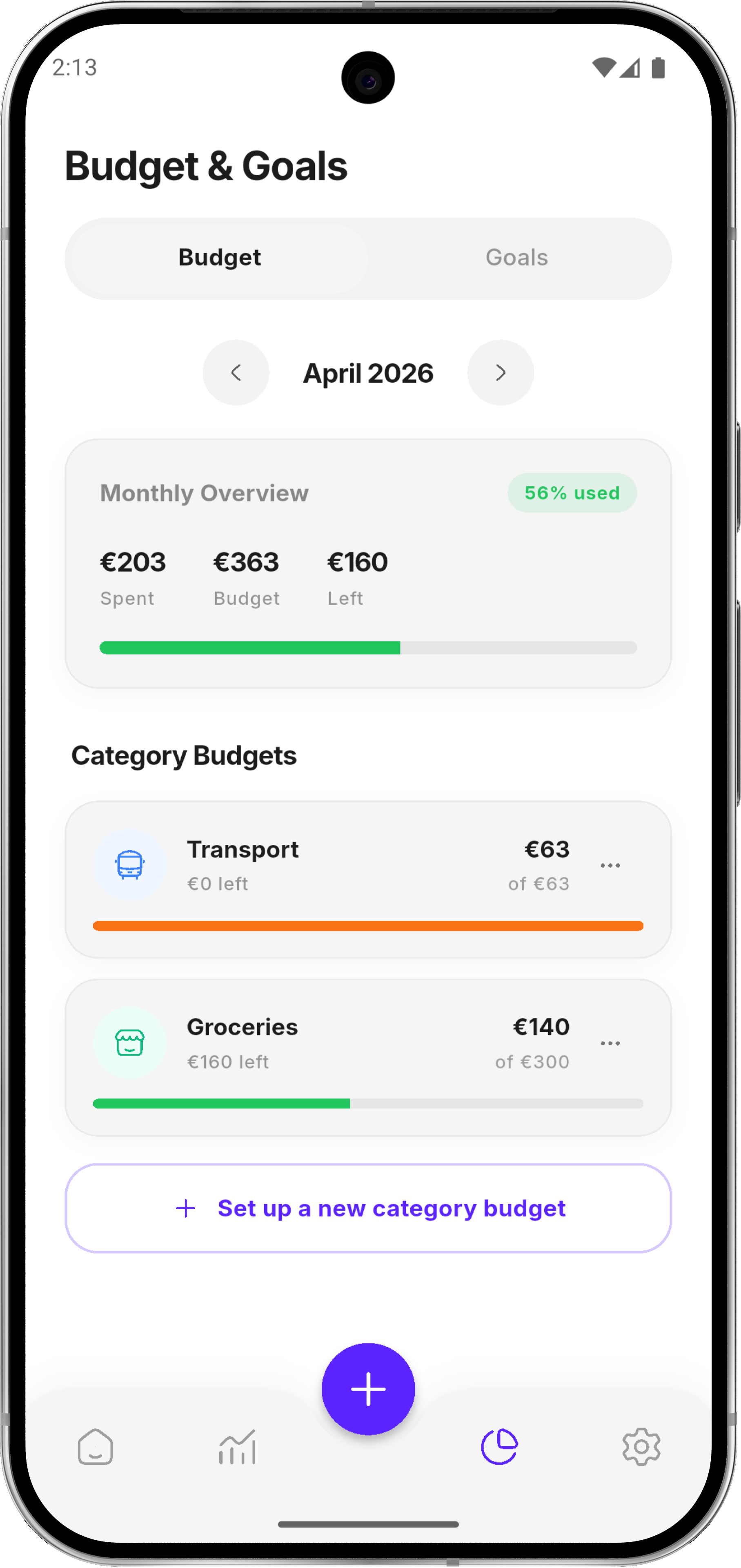This screenshot has width=741, height=1568.
Task: Go to the previous month with left chevron
Action: tap(236, 372)
